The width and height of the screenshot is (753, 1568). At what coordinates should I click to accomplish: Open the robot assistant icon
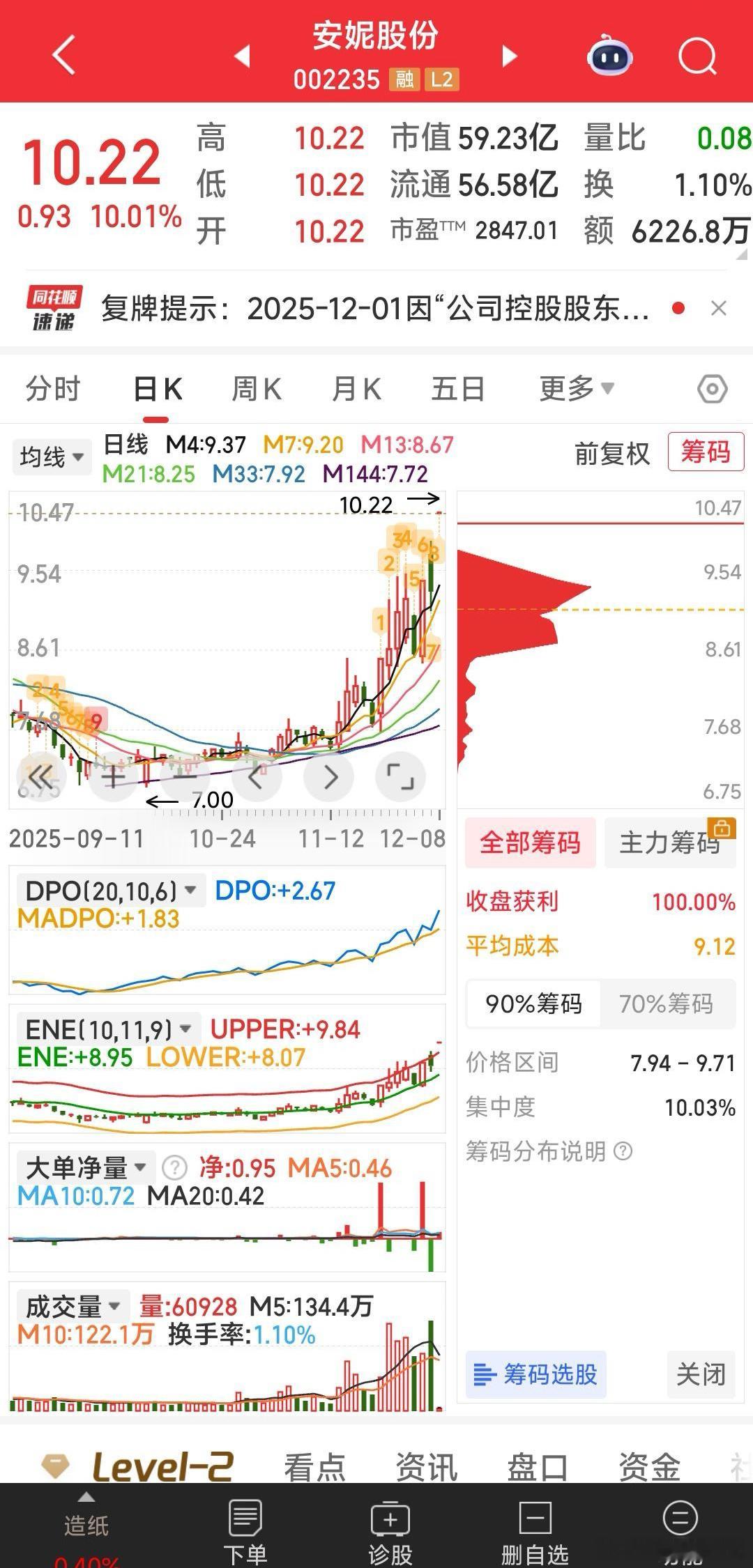click(610, 56)
